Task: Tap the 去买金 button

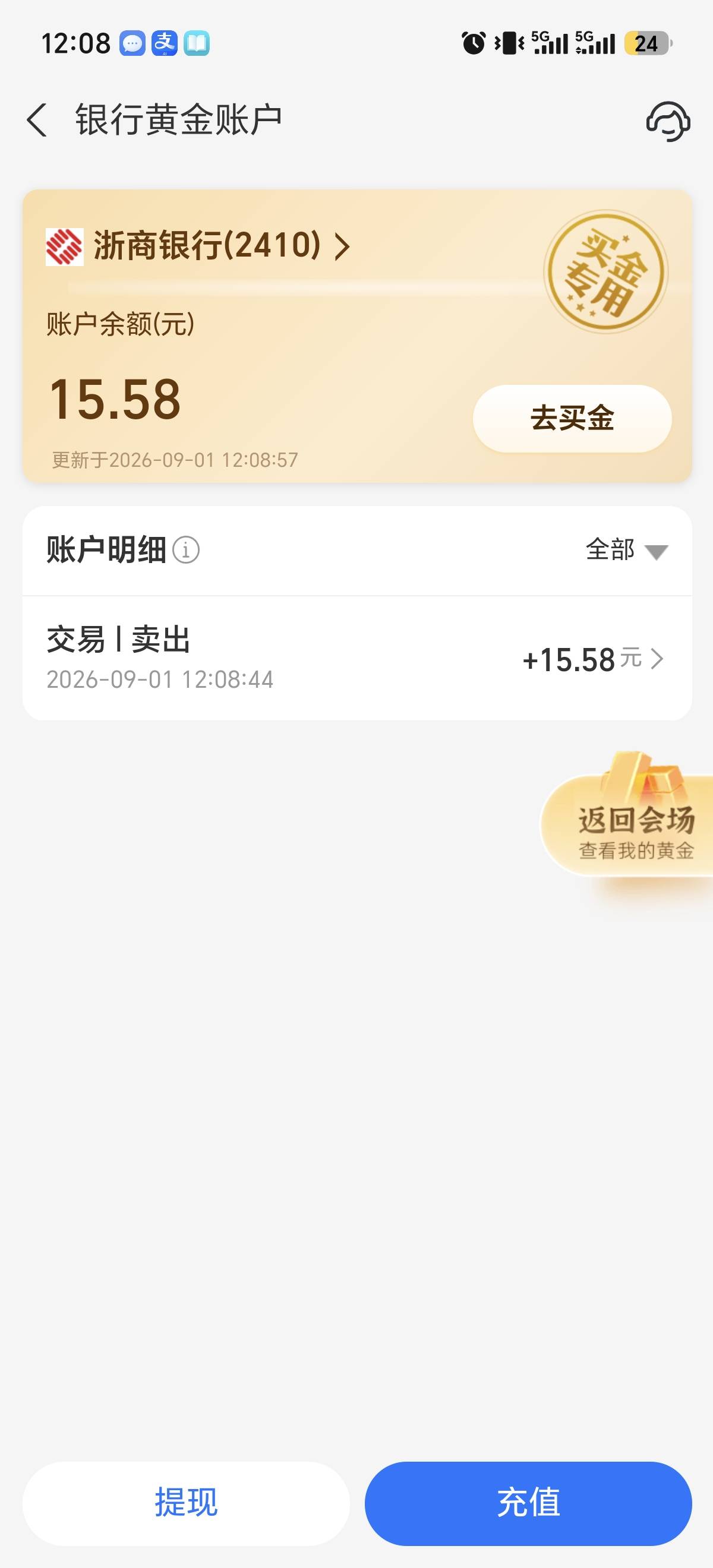Action: (572, 418)
